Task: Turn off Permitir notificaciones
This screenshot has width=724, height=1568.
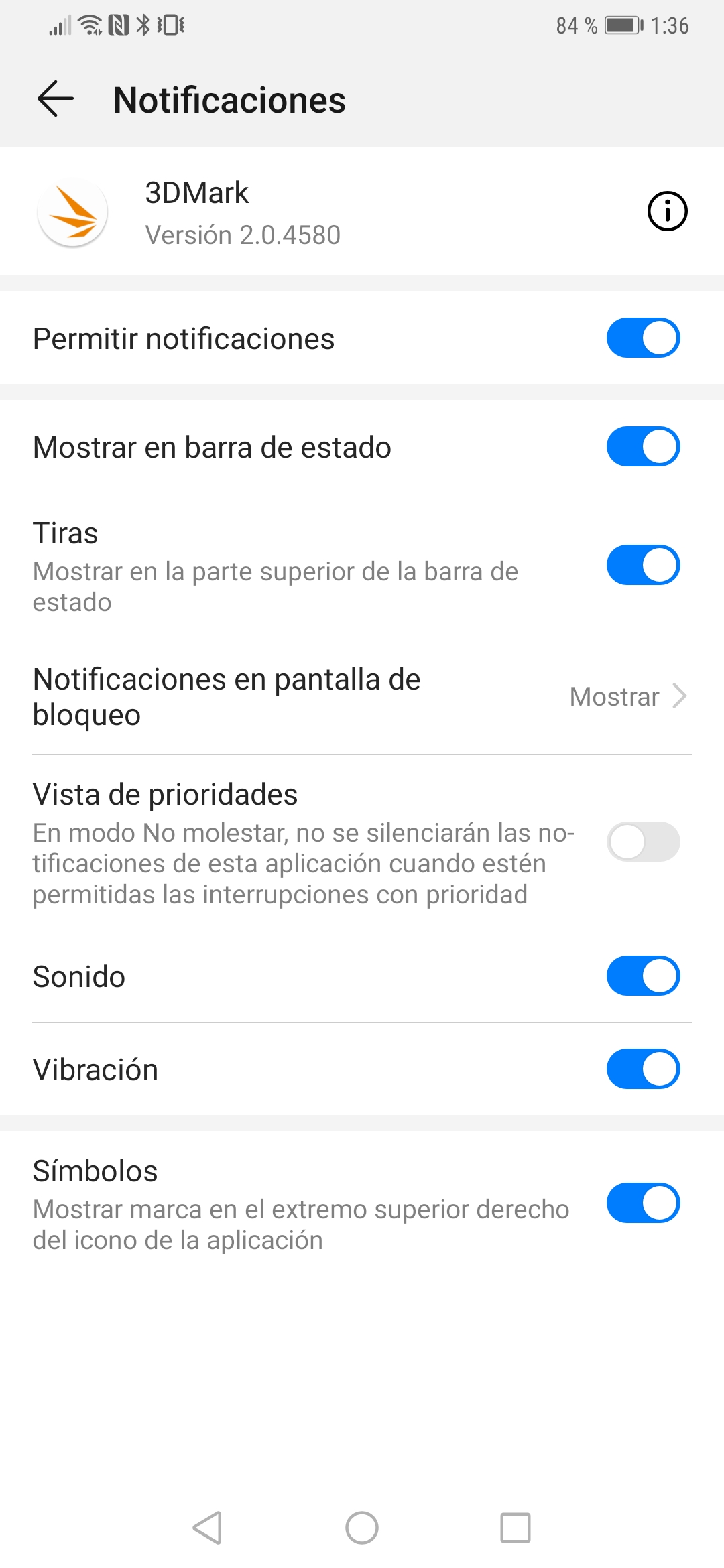Action: [643, 338]
